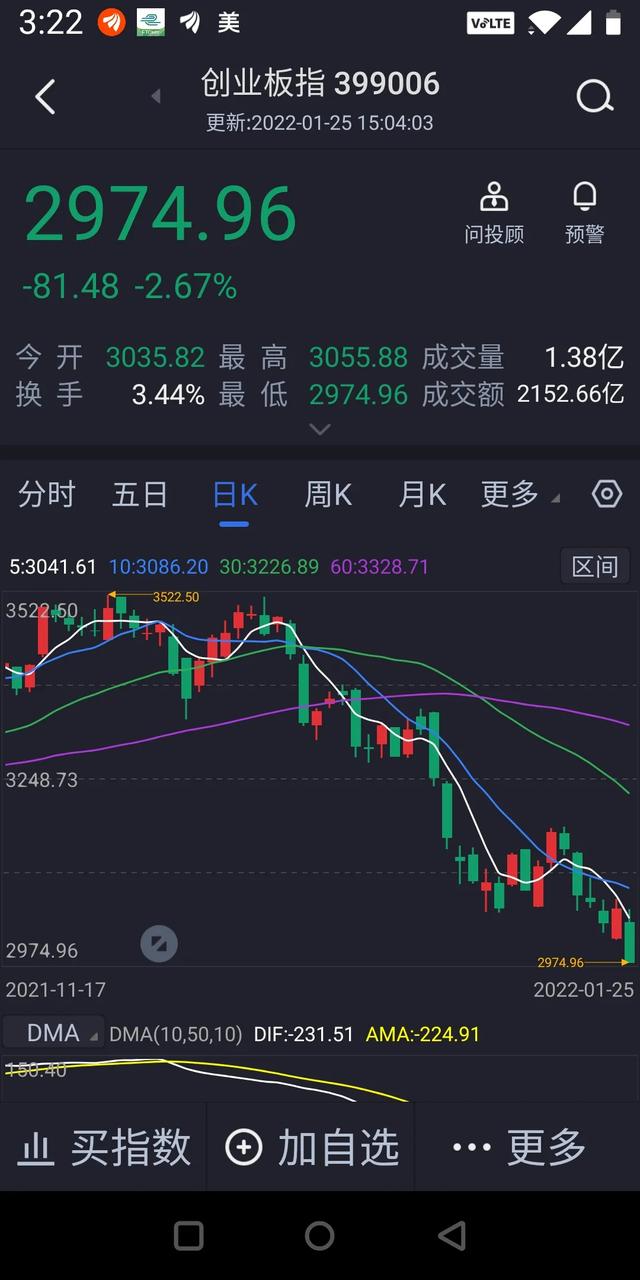Switch to previous stock with left triangle
This screenshot has width=640, height=1280.
coord(155,96)
